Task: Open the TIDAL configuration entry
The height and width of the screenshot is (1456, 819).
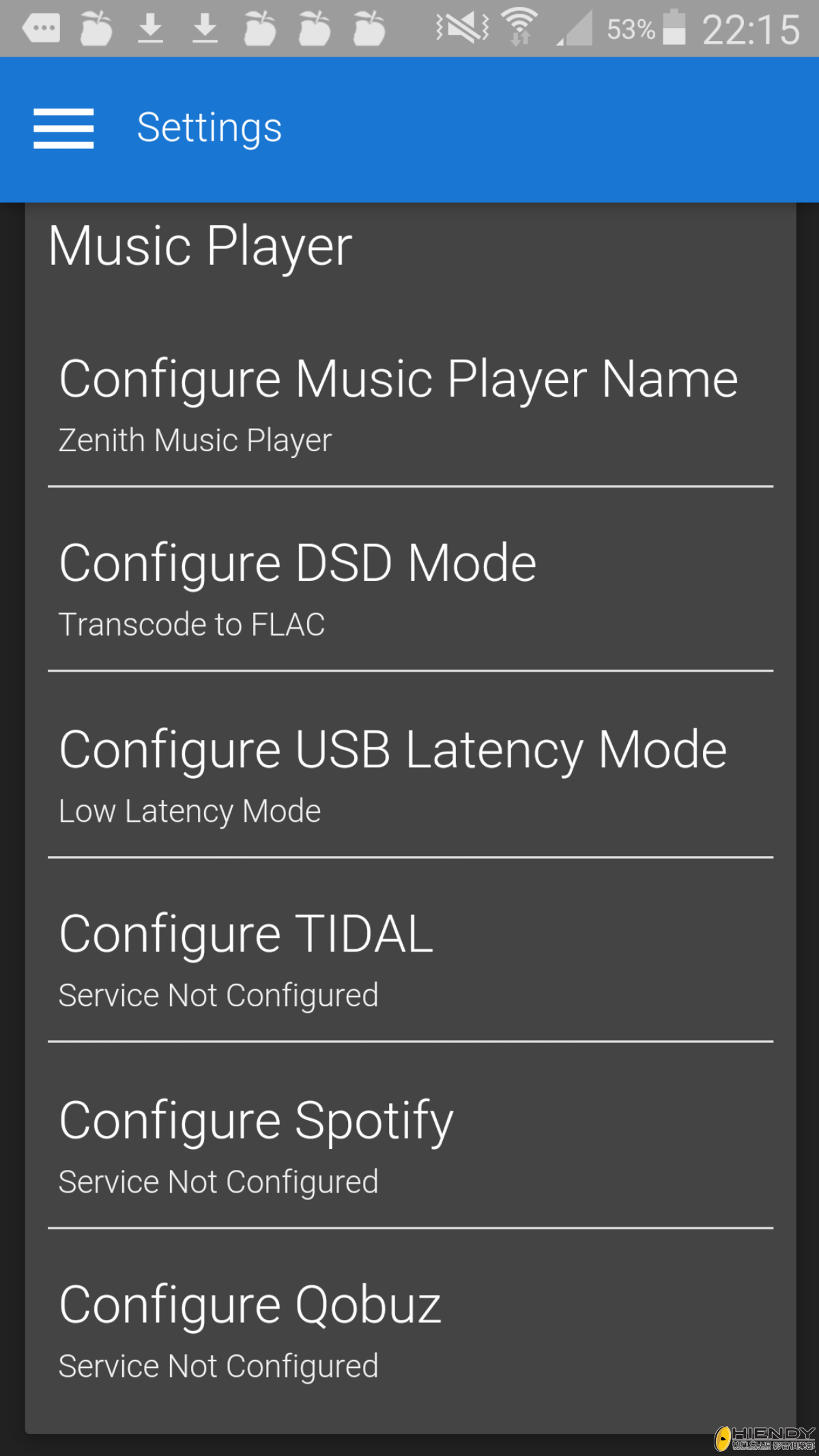Action: (x=244, y=933)
